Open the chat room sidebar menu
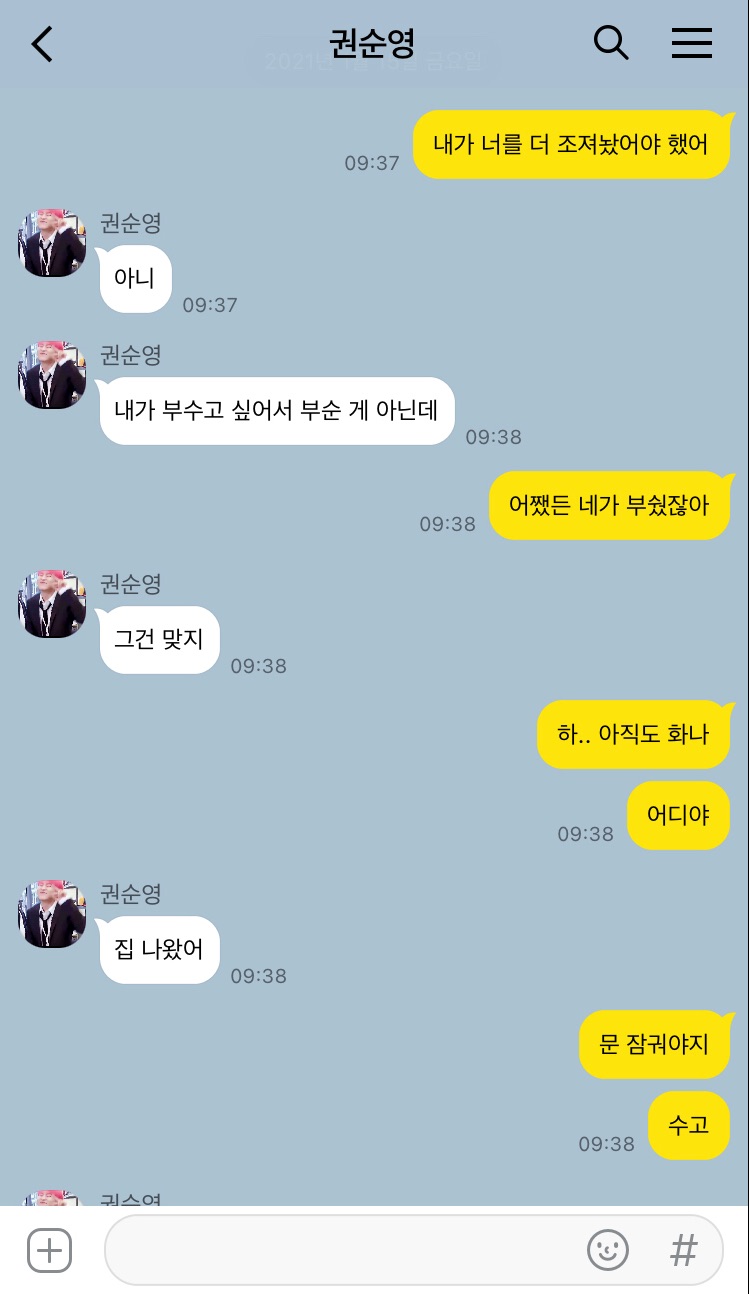Screen dimensions: 749x1294 (x=692, y=43)
